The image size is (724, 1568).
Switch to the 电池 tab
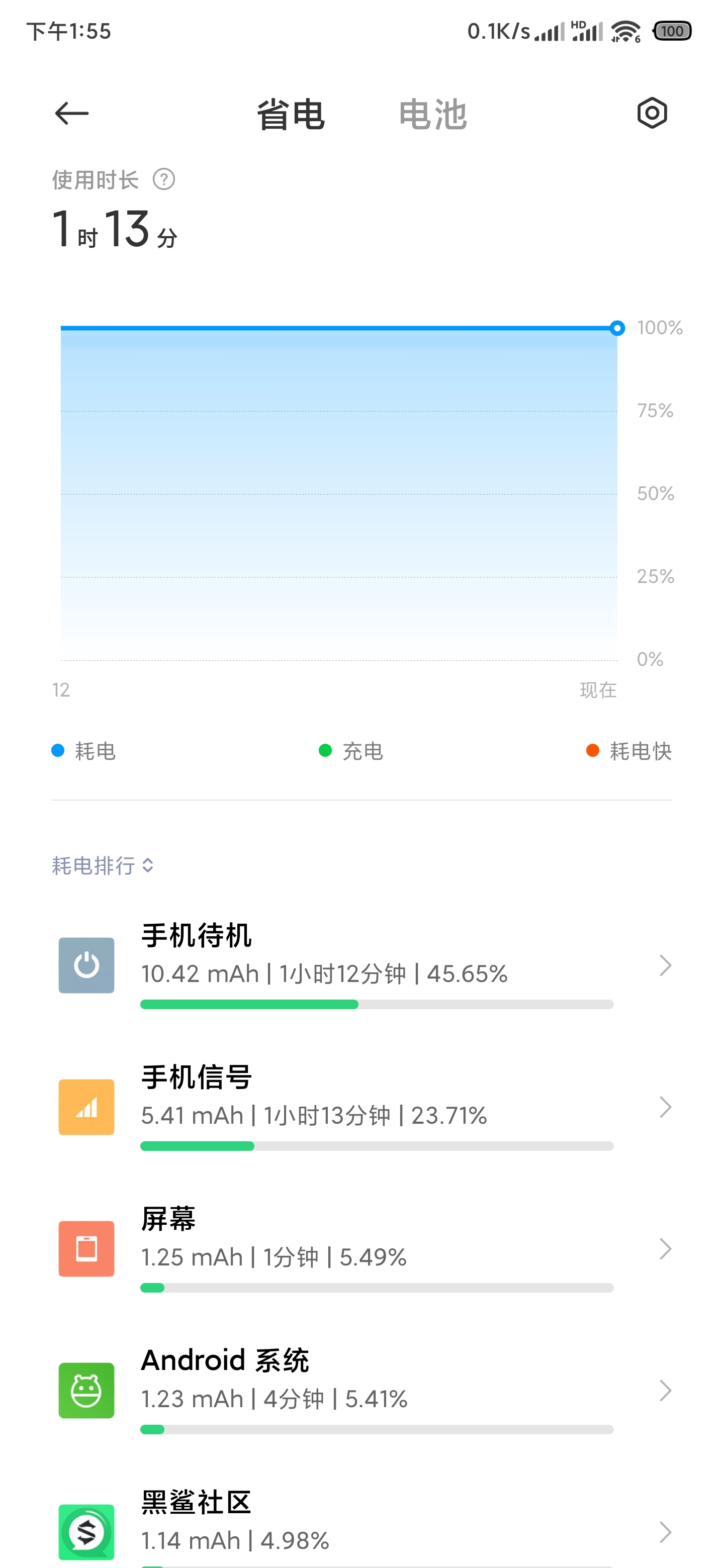[432, 115]
